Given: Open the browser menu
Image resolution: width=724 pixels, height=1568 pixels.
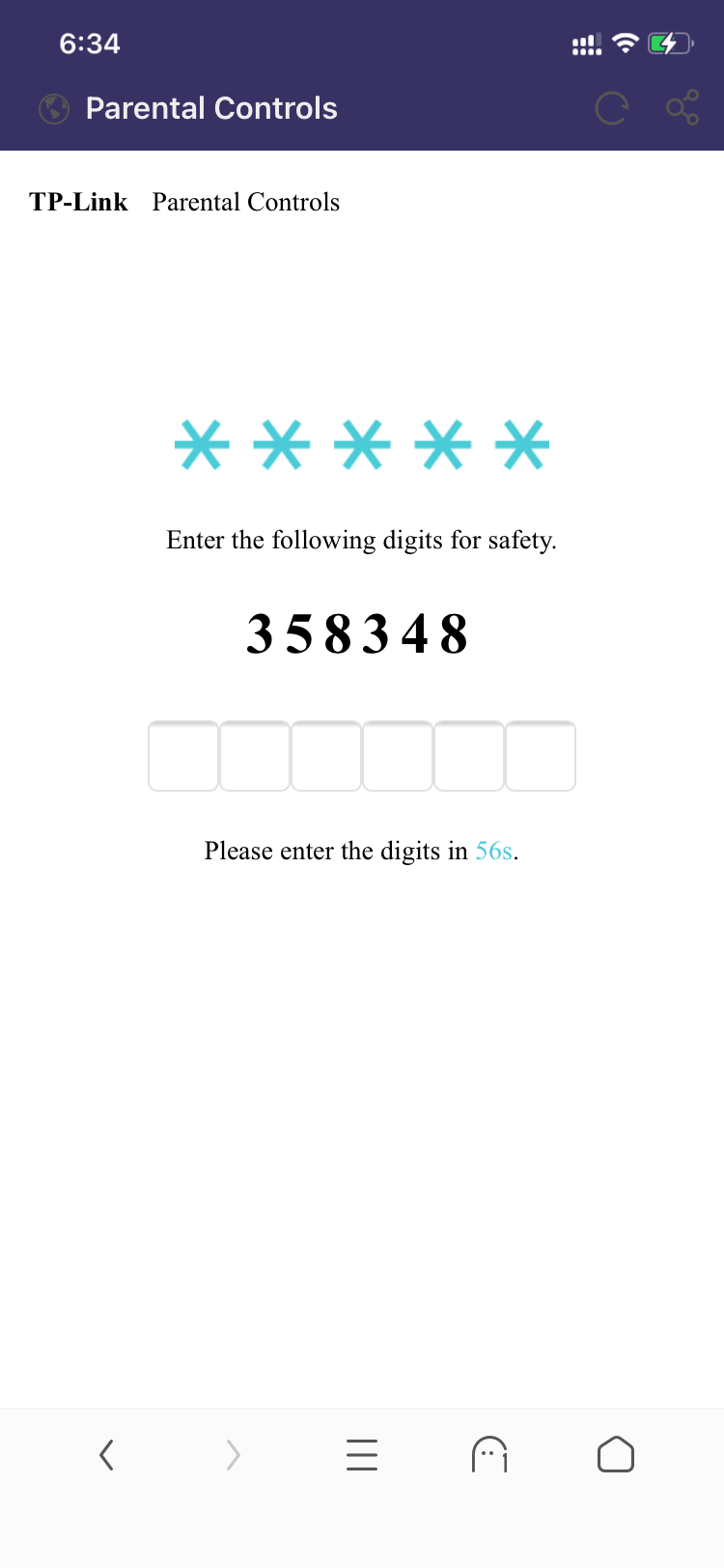Looking at the screenshot, I should [x=362, y=1454].
